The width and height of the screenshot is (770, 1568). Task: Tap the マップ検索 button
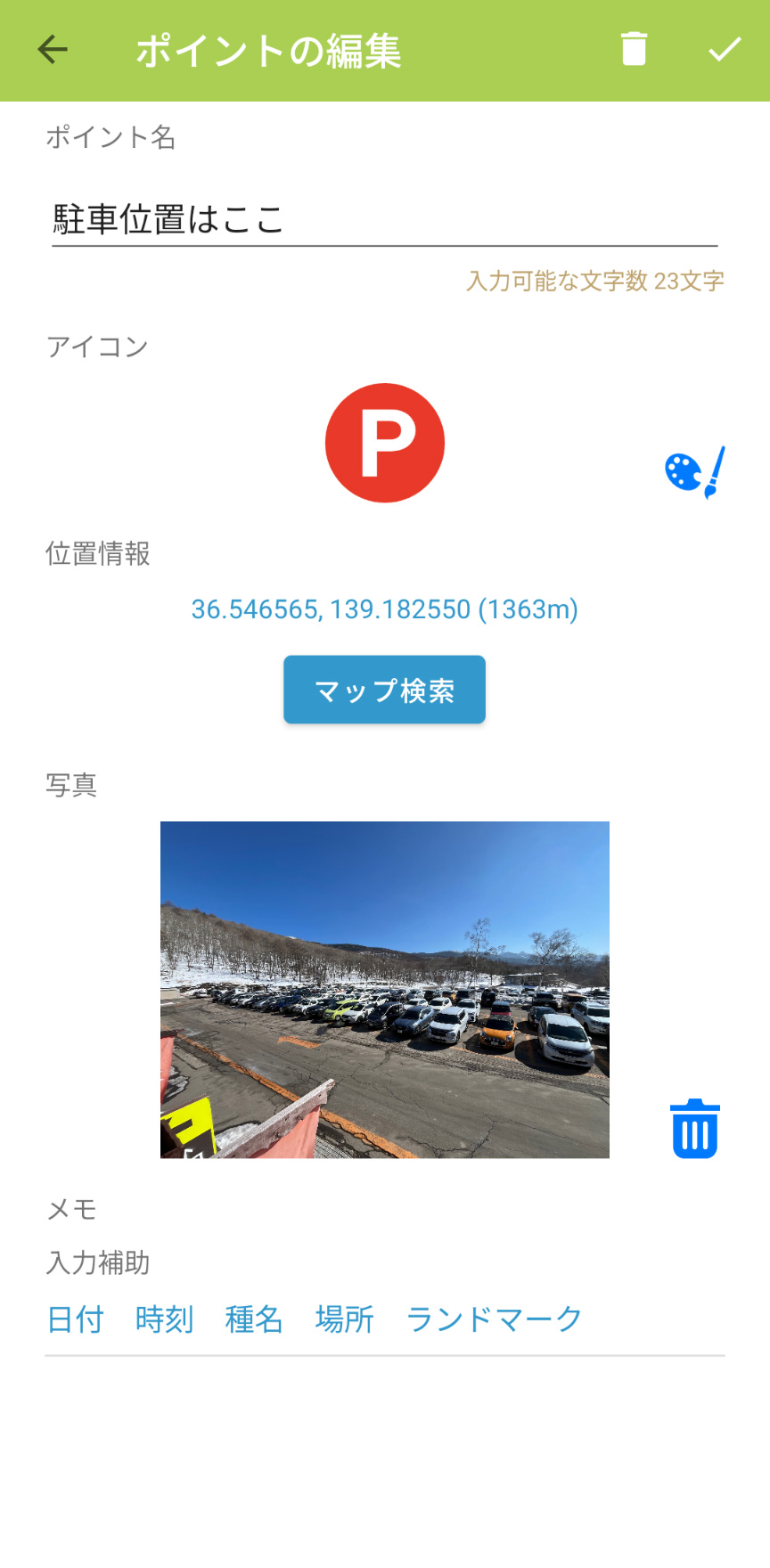pos(384,690)
